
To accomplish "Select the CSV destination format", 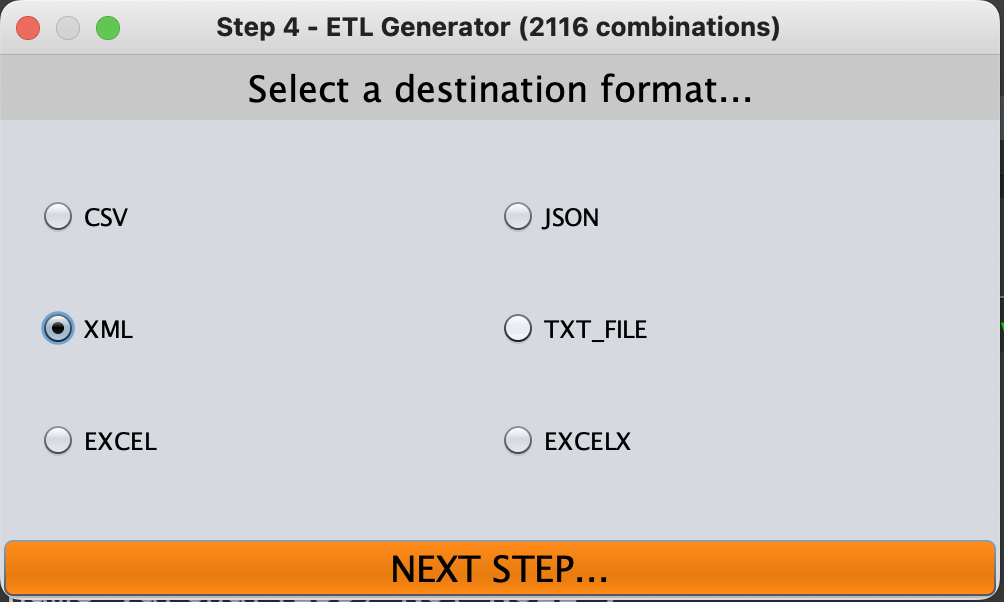I will 58,216.
